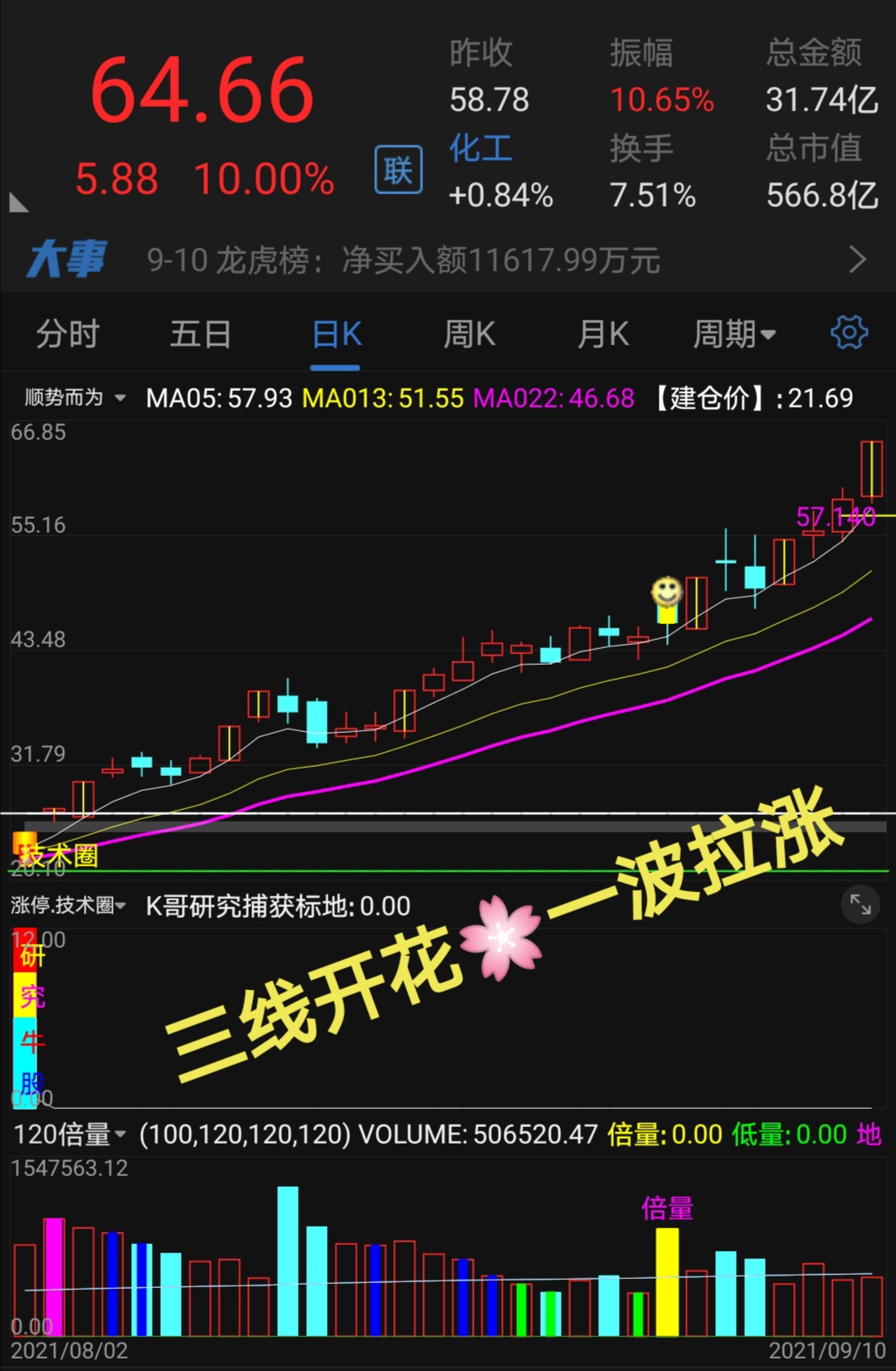
Task: Switch to the 五日 tab
Action: 200,334
